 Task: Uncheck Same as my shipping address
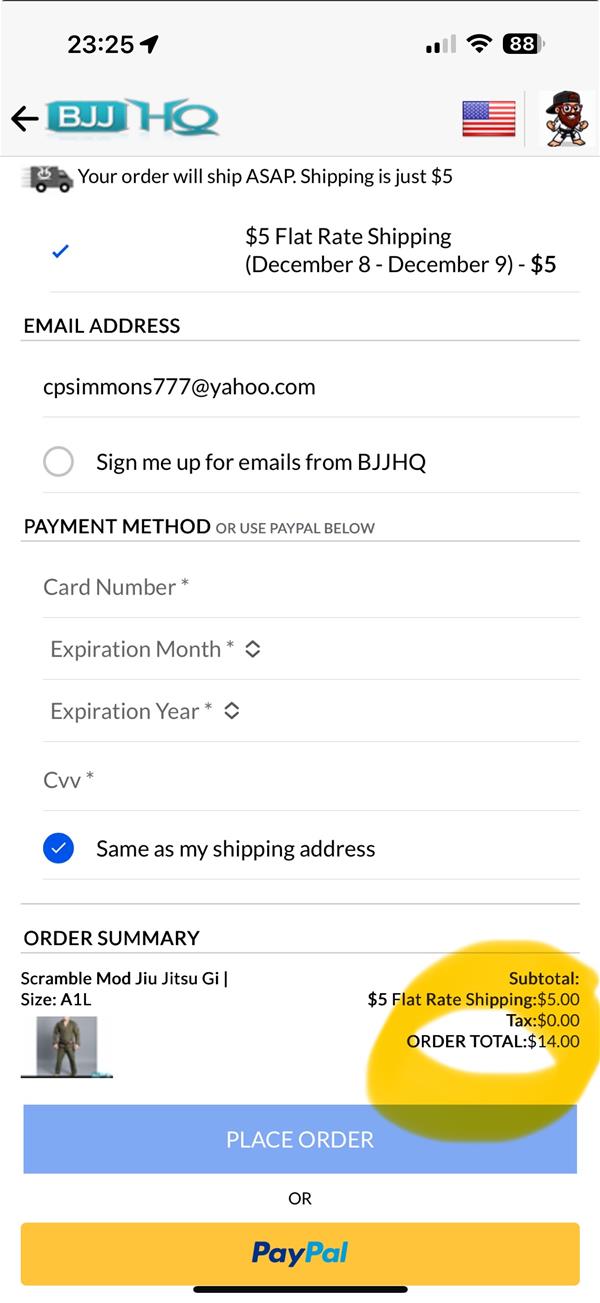(59, 849)
